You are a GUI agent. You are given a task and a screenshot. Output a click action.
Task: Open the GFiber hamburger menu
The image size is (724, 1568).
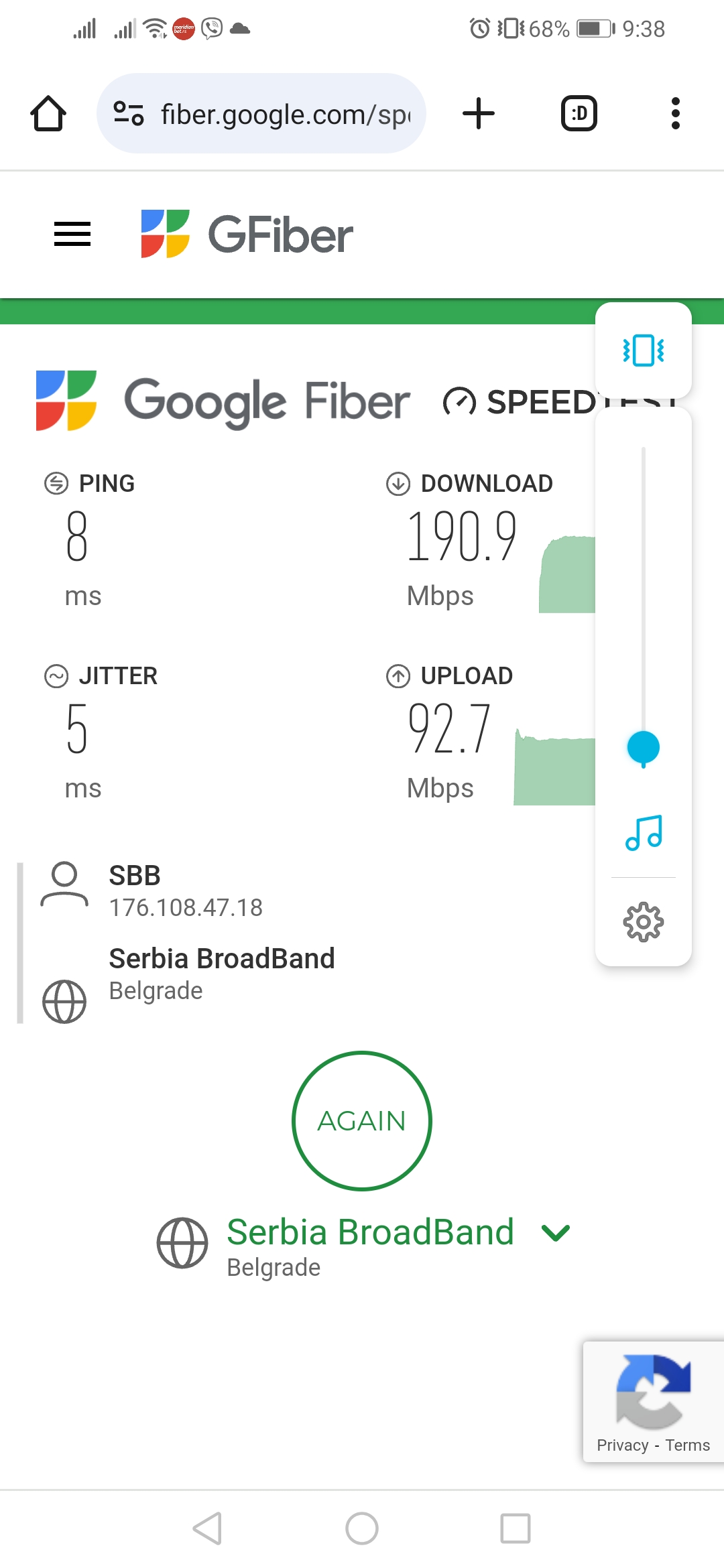[72, 234]
